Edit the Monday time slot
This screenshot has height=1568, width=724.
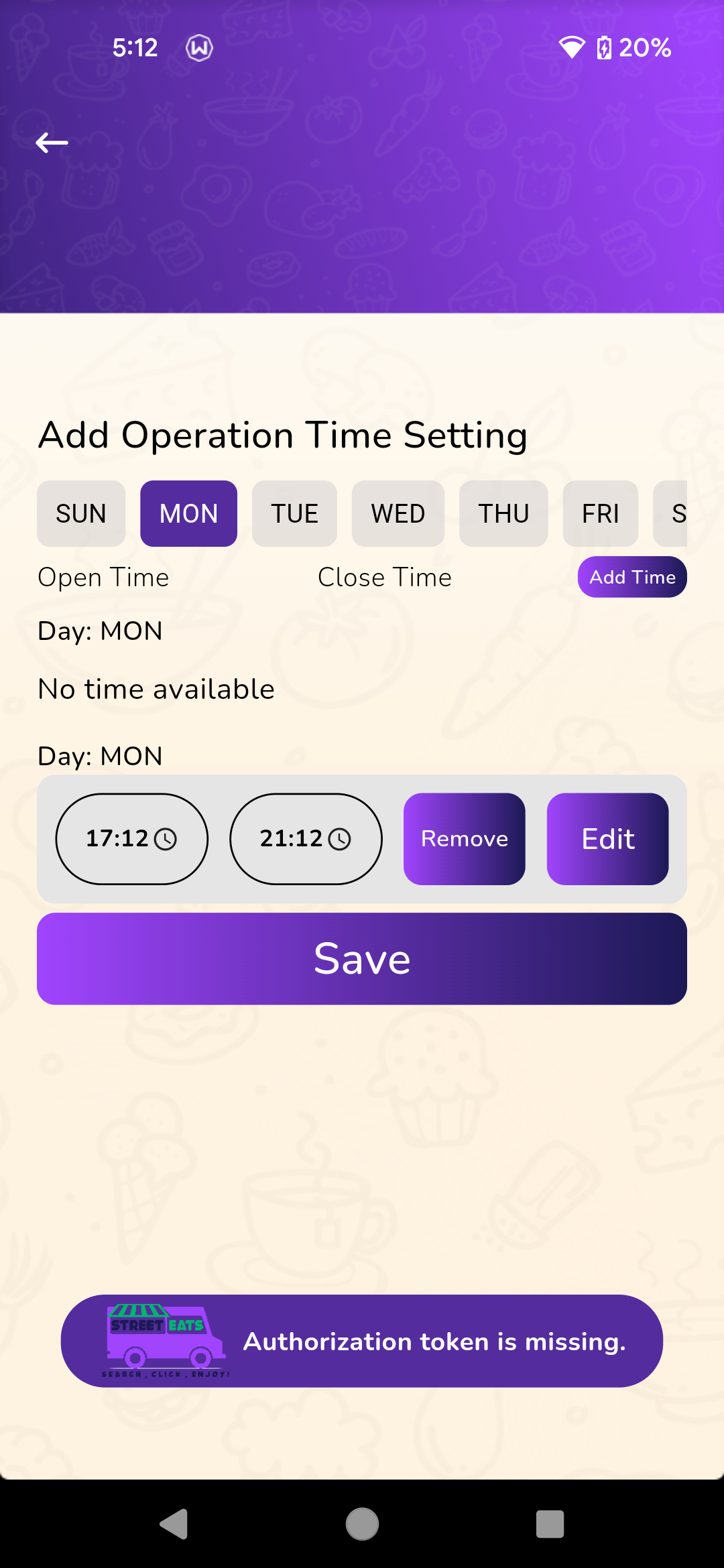click(607, 839)
